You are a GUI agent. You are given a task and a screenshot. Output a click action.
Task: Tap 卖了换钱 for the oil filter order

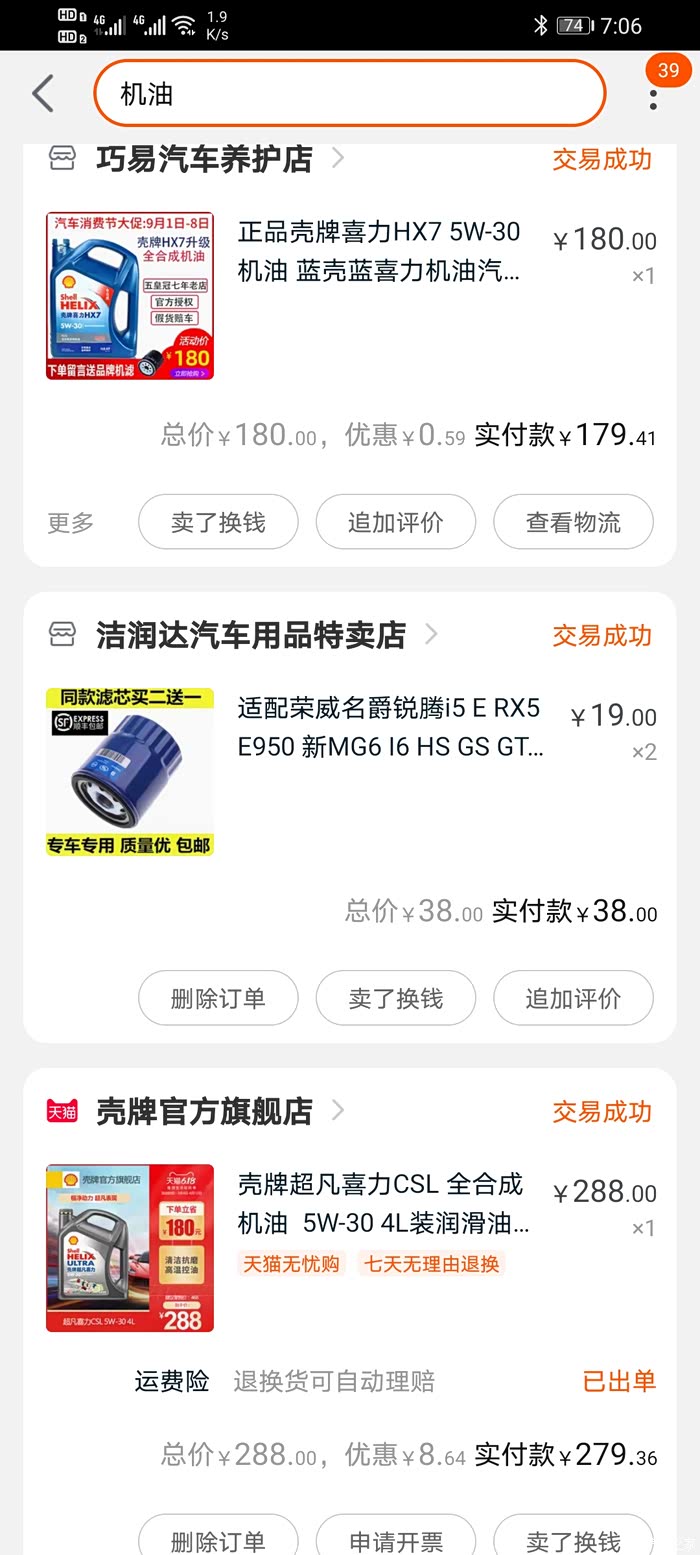pos(396,998)
